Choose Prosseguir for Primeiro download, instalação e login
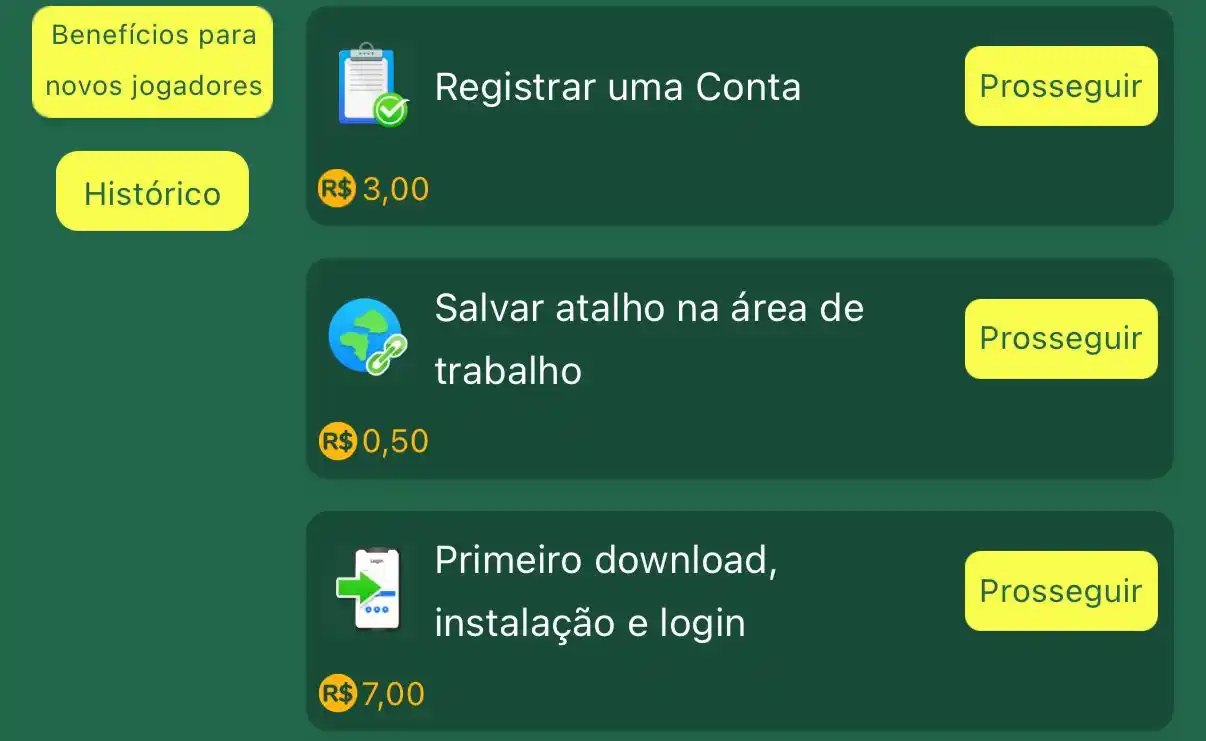This screenshot has height=741, width=1206. (x=1060, y=591)
